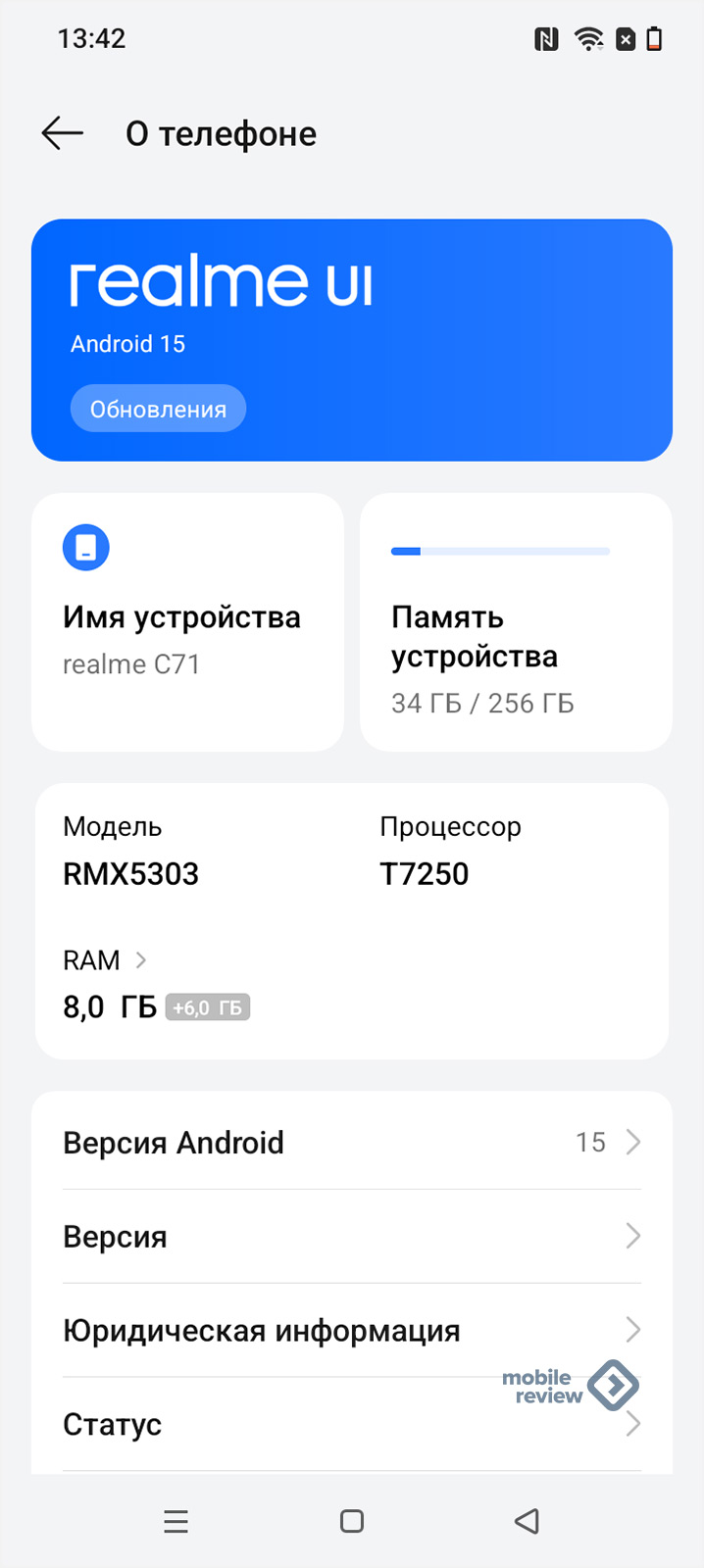Open the Имя устройства card

[187, 622]
